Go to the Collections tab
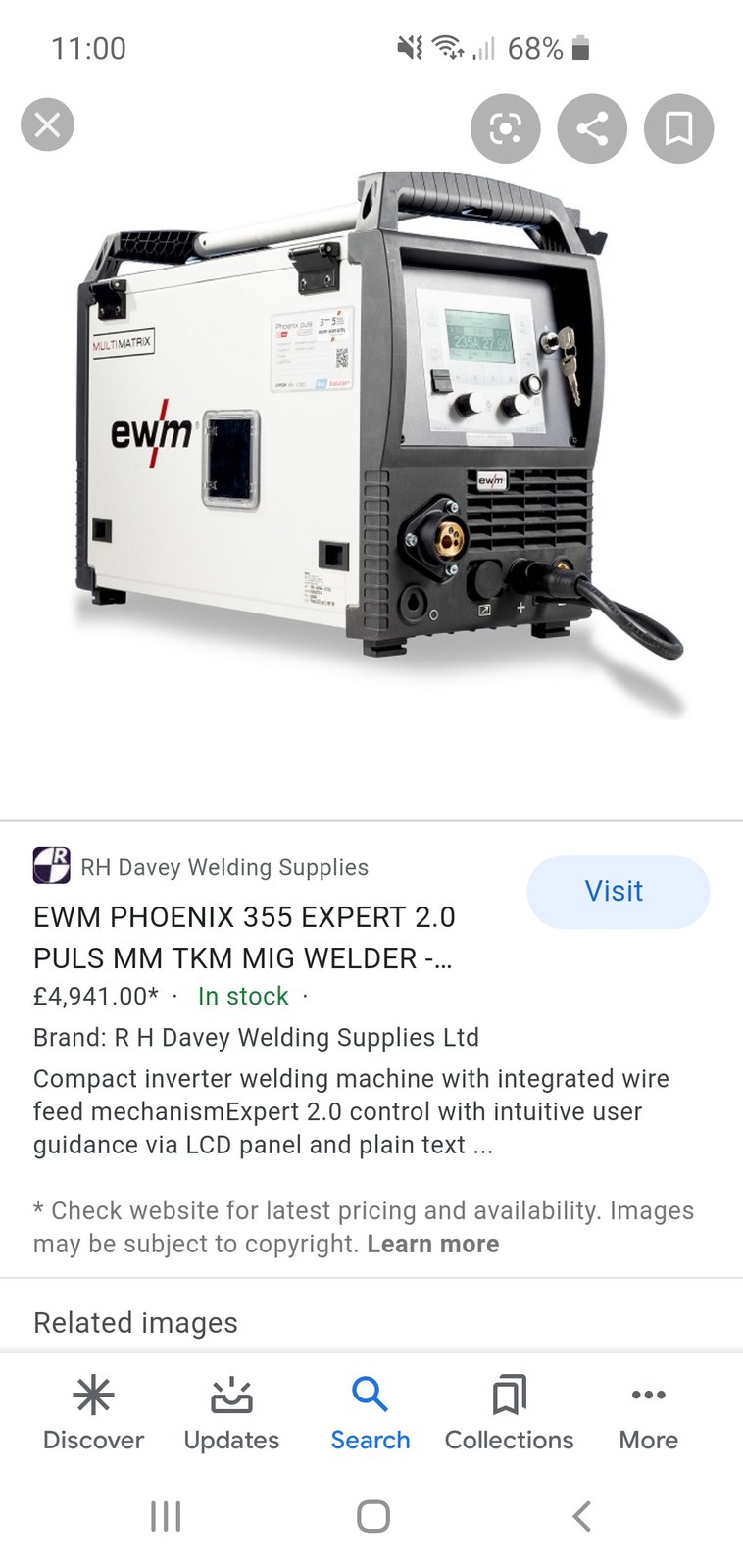The image size is (743, 1568). pyautogui.click(x=509, y=1413)
